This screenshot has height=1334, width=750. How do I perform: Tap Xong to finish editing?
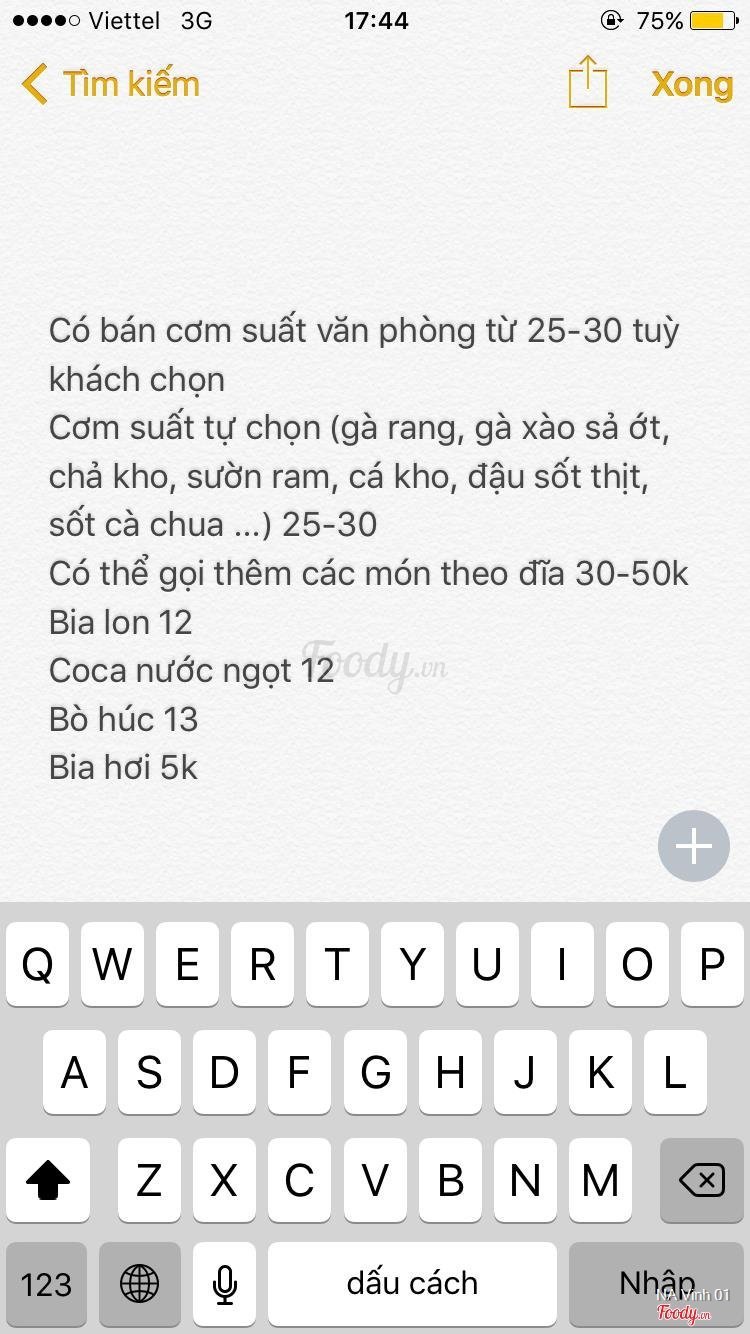pyautogui.click(x=692, y=84)
